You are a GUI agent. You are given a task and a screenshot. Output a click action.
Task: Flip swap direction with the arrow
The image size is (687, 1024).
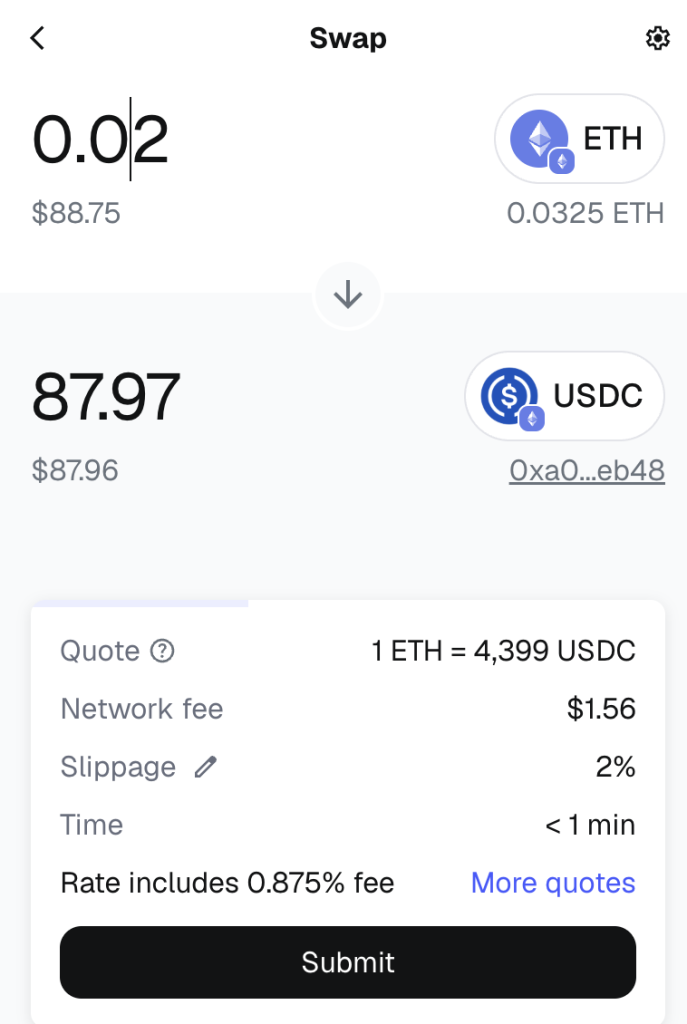347,295
